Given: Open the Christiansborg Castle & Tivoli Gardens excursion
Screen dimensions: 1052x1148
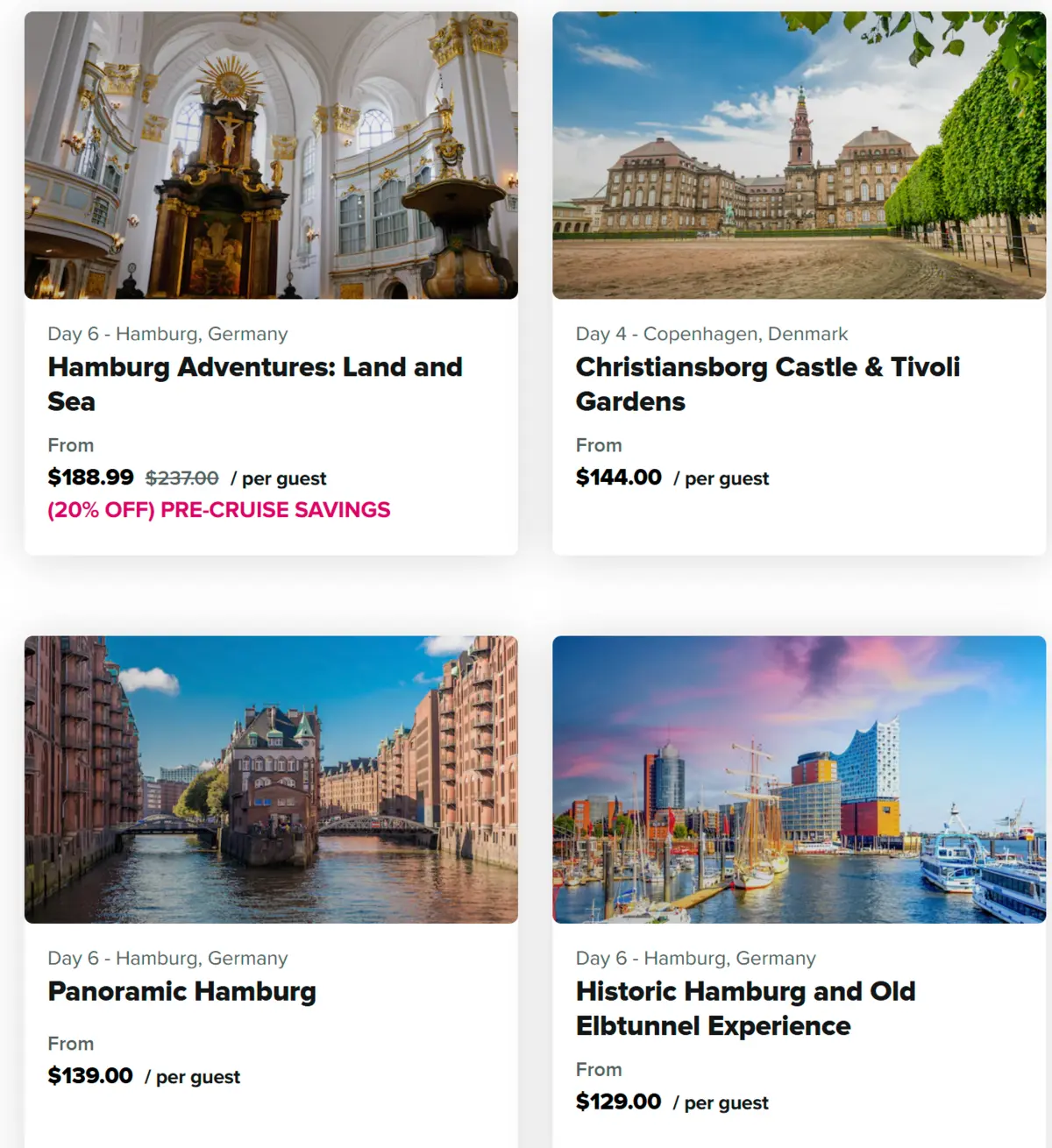Looking at the screenshot, I should click(x=768, y=384).
